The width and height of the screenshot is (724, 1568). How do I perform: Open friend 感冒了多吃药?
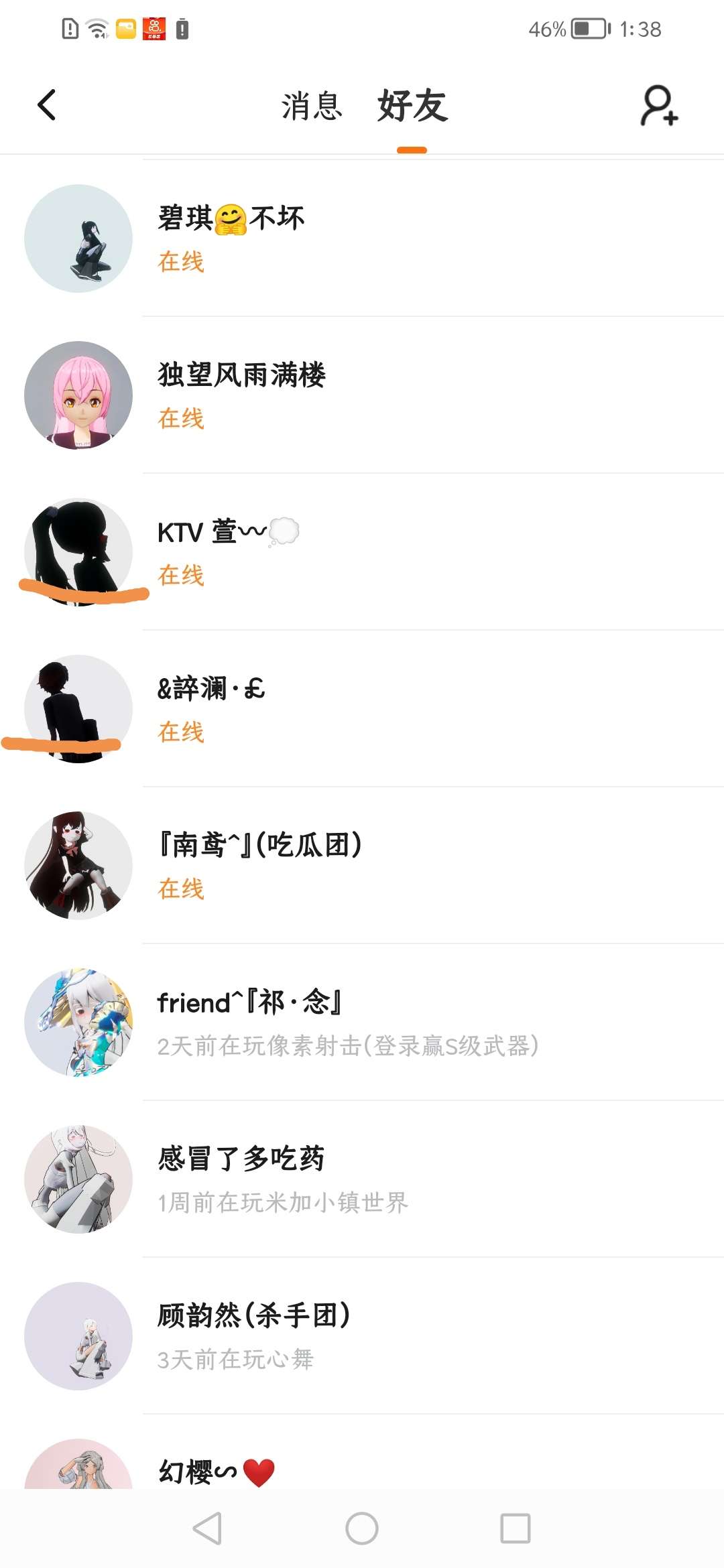click(x=362, y=1179)
